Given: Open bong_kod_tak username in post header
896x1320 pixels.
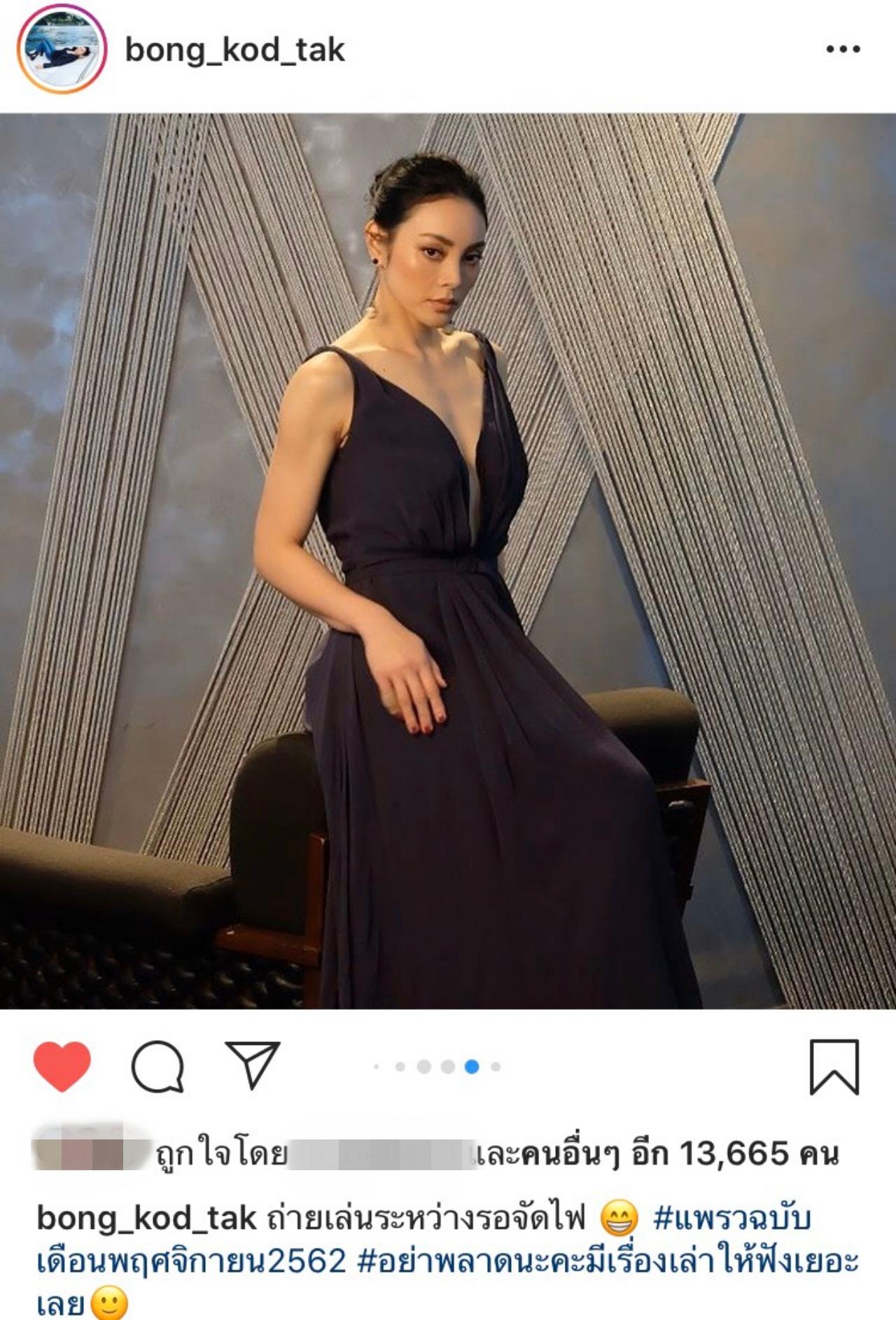Looking at the screenshot, I should tap(234, 50).
